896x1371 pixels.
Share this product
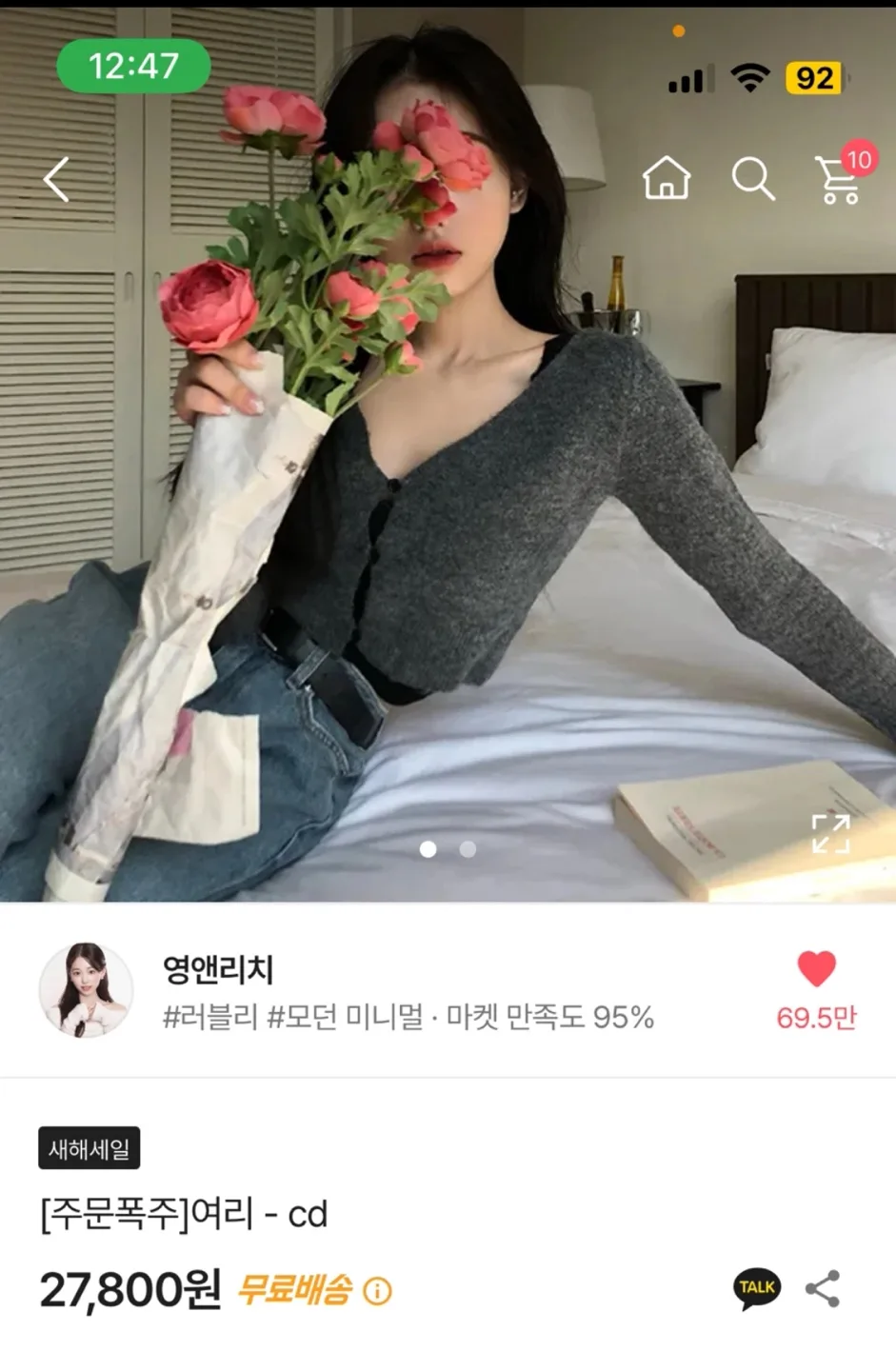coord(823,1289)
